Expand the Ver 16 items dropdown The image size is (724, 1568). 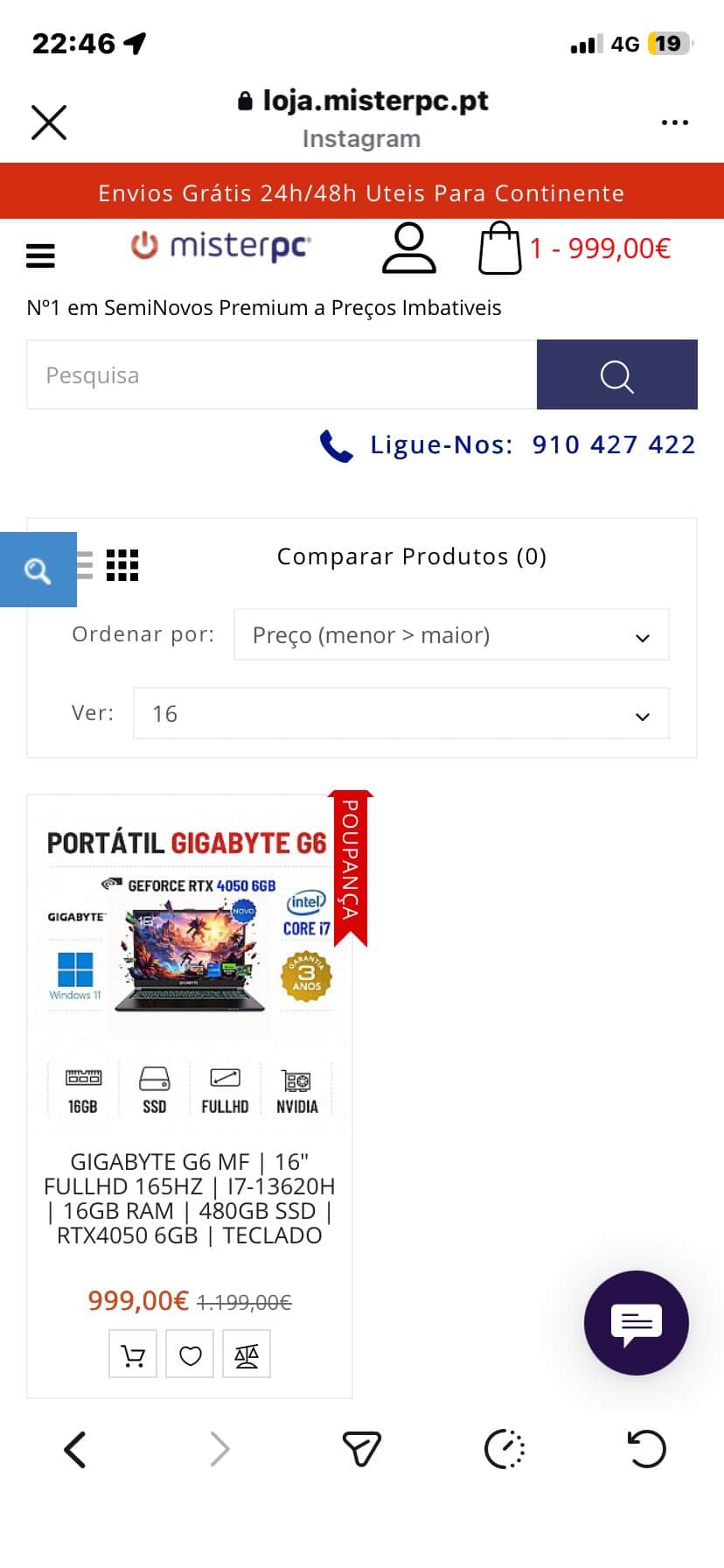coord(400,714)
